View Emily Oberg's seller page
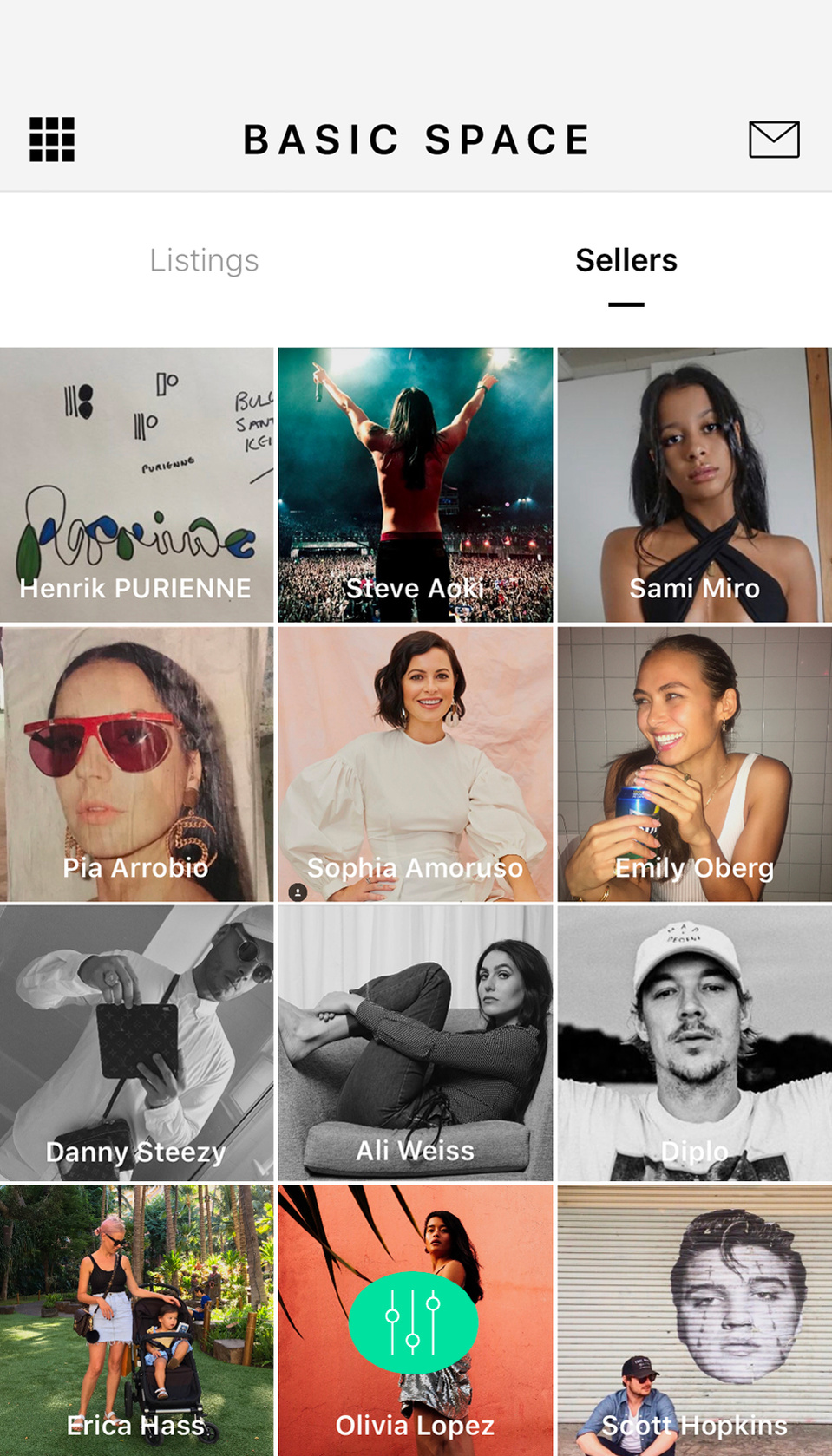The height and width of the screenshot is (1456, 832). [x=694, y=764]
